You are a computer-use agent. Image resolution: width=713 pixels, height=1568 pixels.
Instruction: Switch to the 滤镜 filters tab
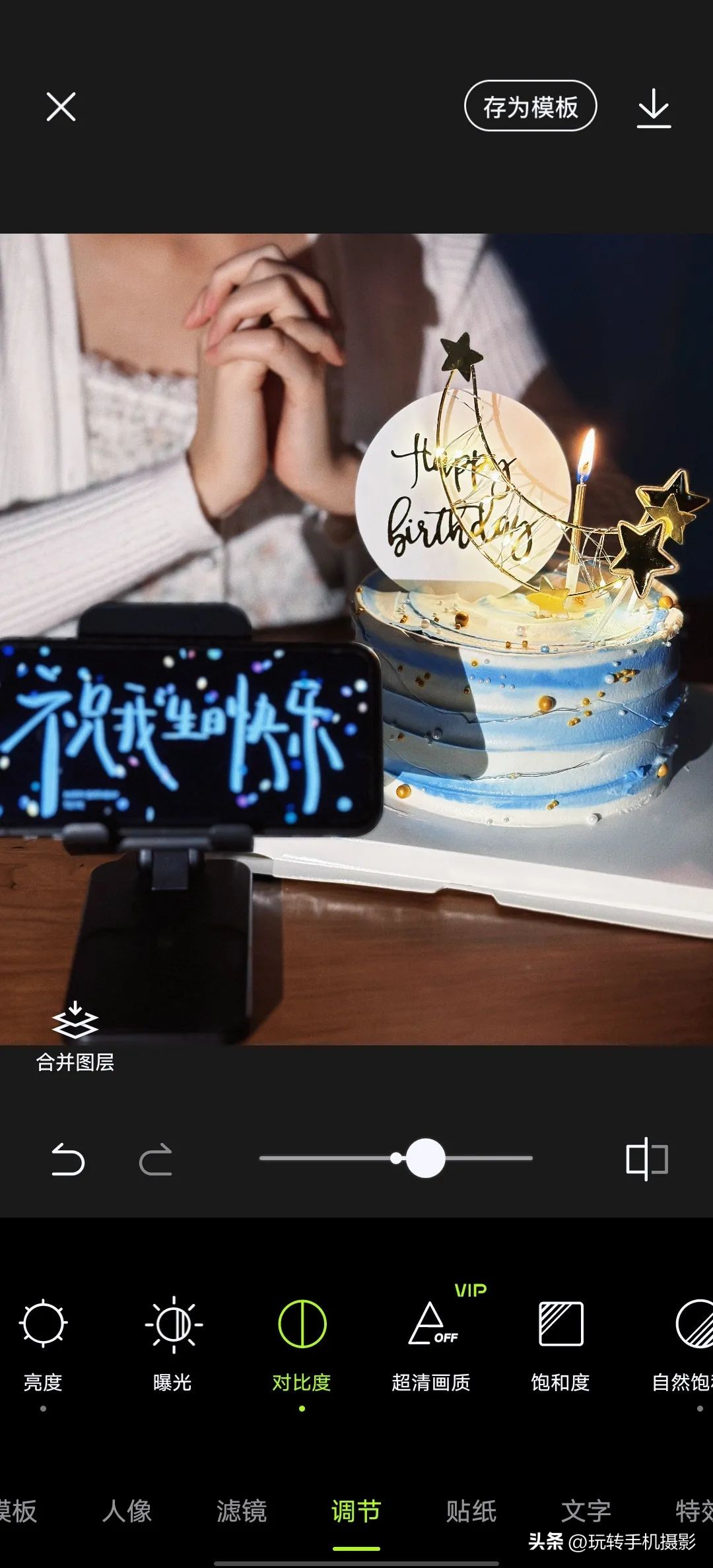click(x=242, y=1509)
